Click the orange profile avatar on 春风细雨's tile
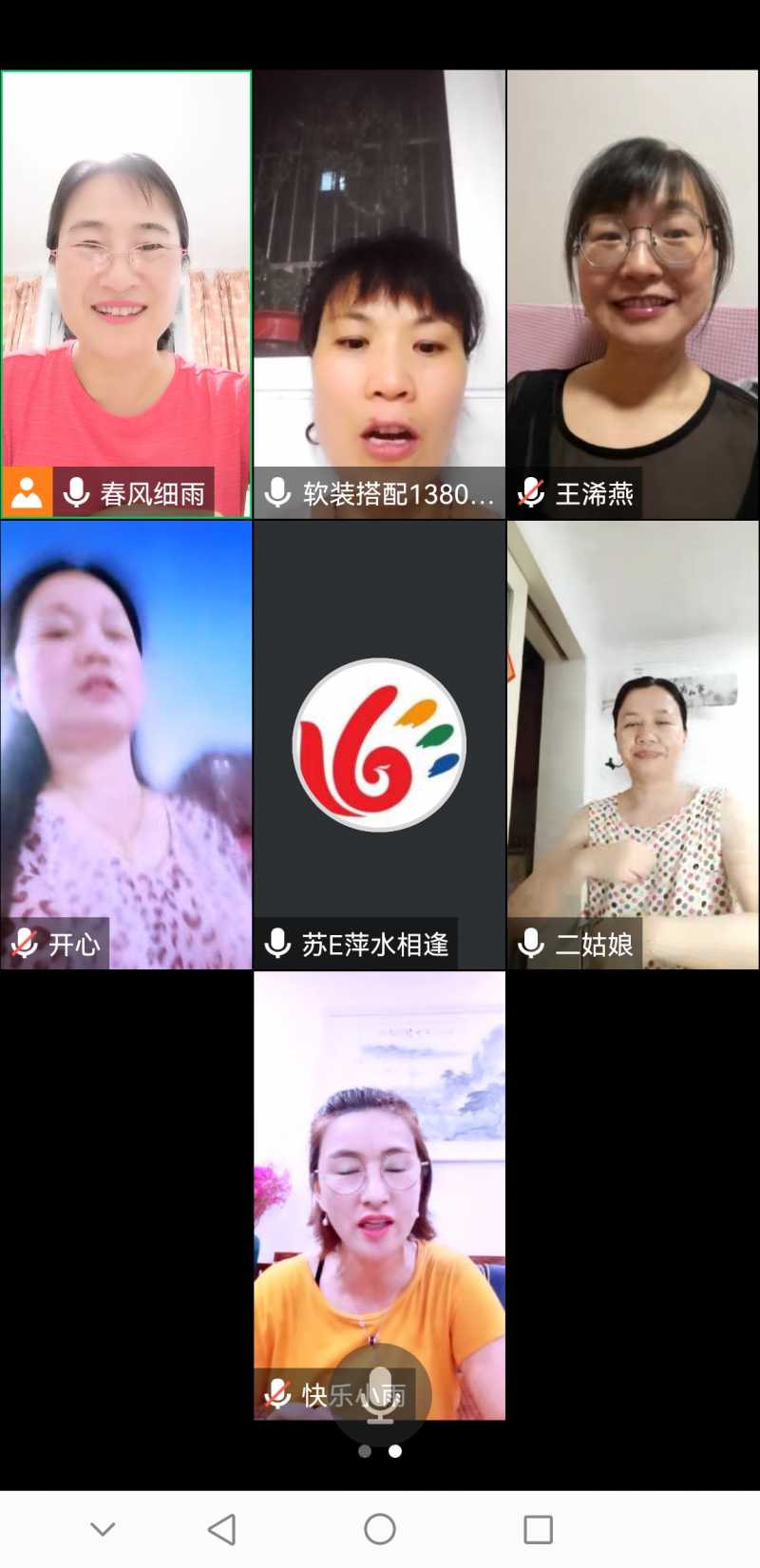Screen dimensions: 760x1568 point(27,492)
